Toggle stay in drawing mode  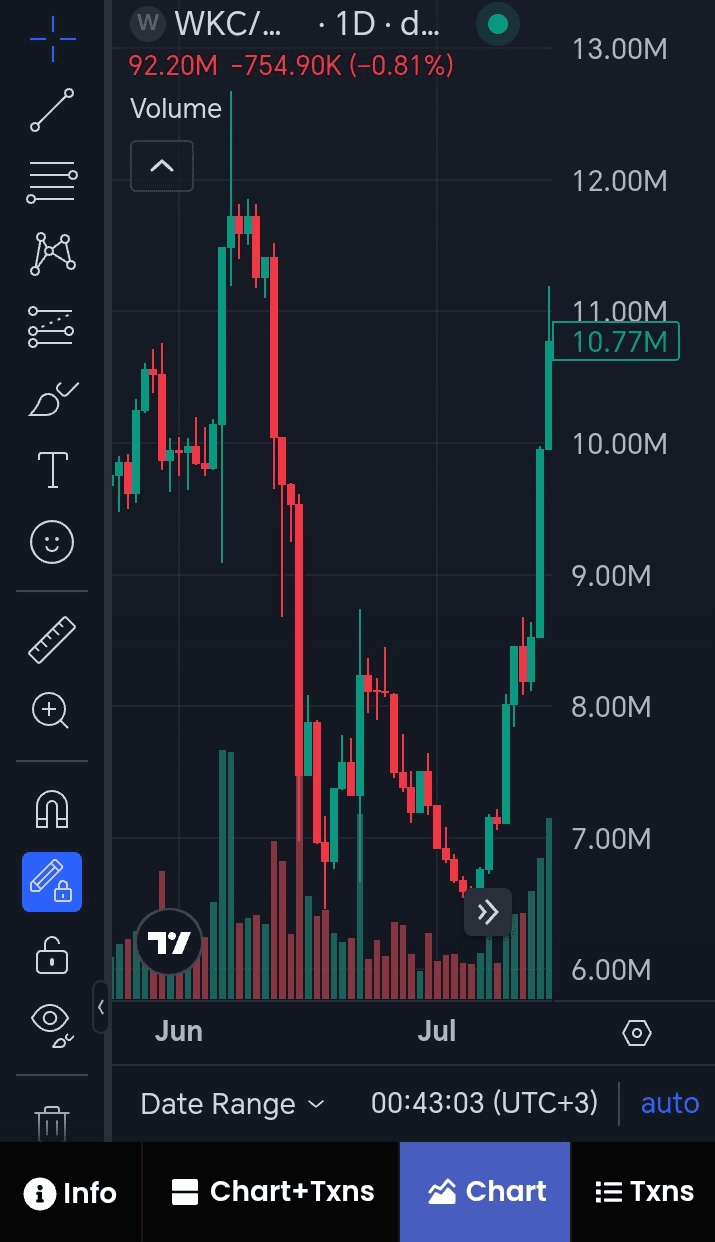tap(52, 882)
